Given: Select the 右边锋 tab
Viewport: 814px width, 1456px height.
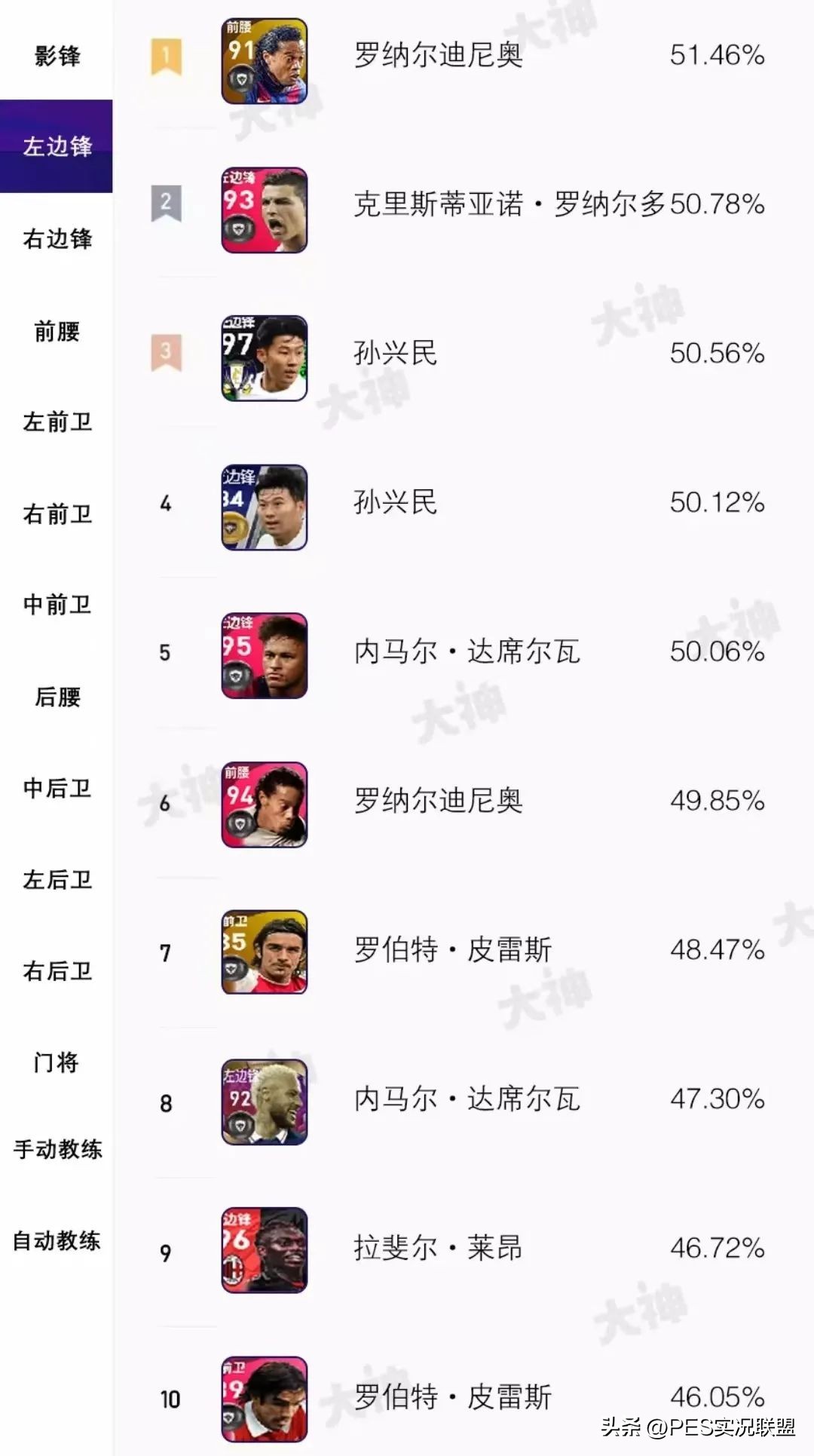Looking at the screenshot, I should 57,239.
